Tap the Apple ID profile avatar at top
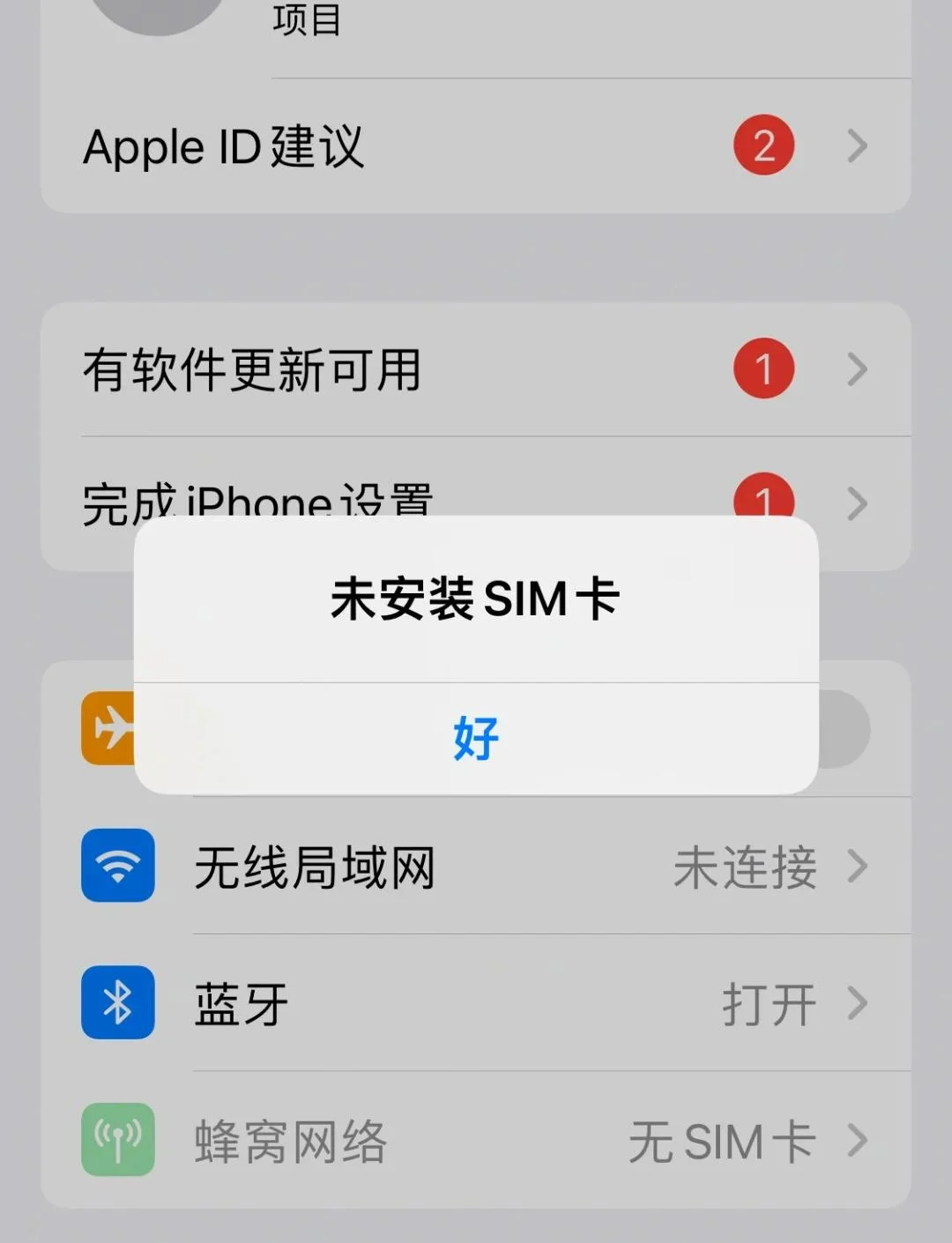This screenshot has width=952, height=1243. coord(159,13)
